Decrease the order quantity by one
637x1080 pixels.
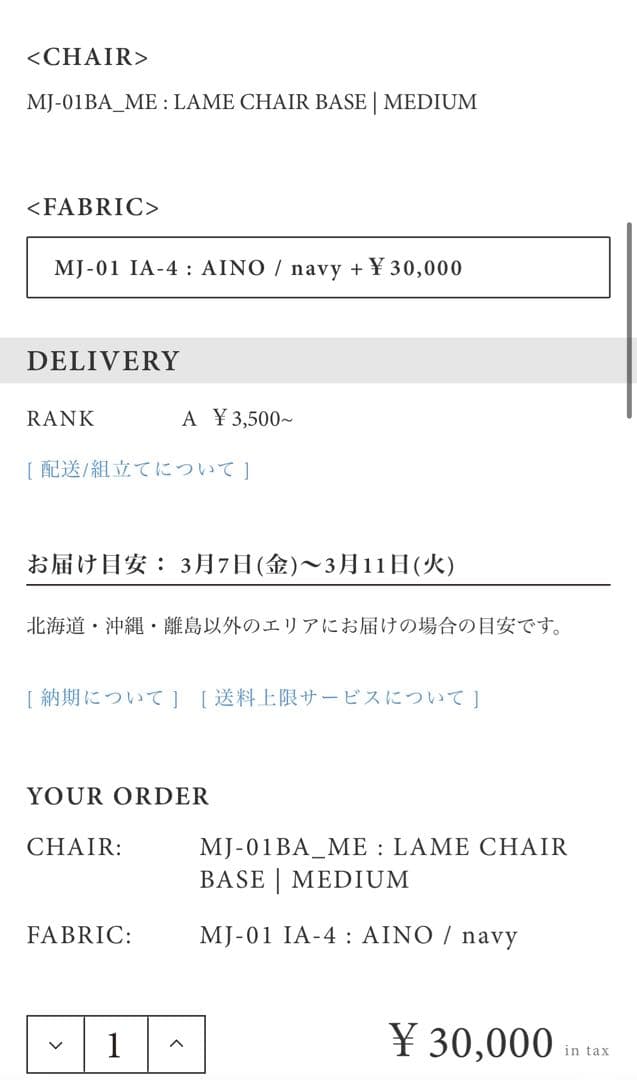point(55,1045)
